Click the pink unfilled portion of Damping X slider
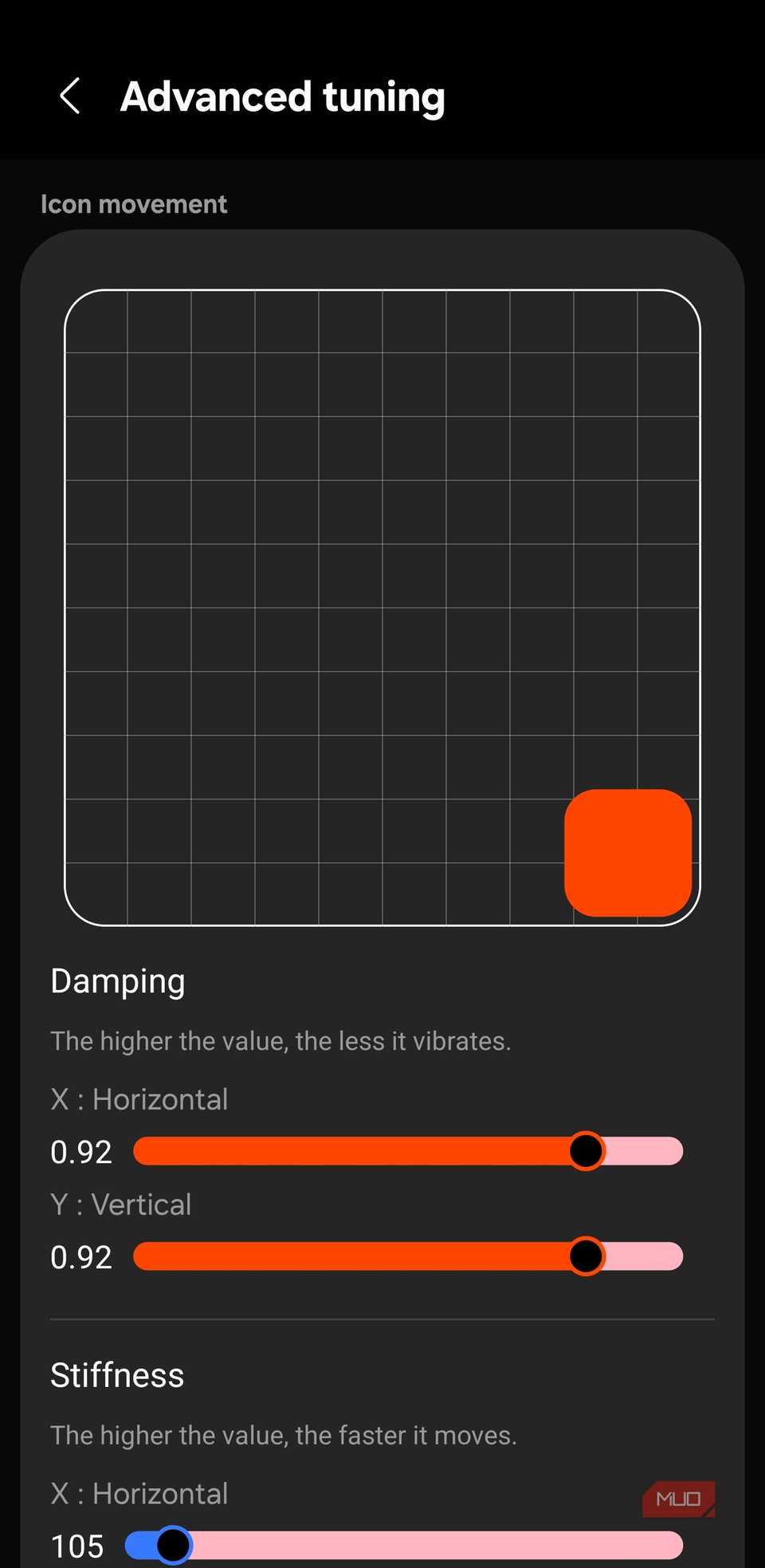This screenshot has height=1568, width=765. click(641, 1151)
